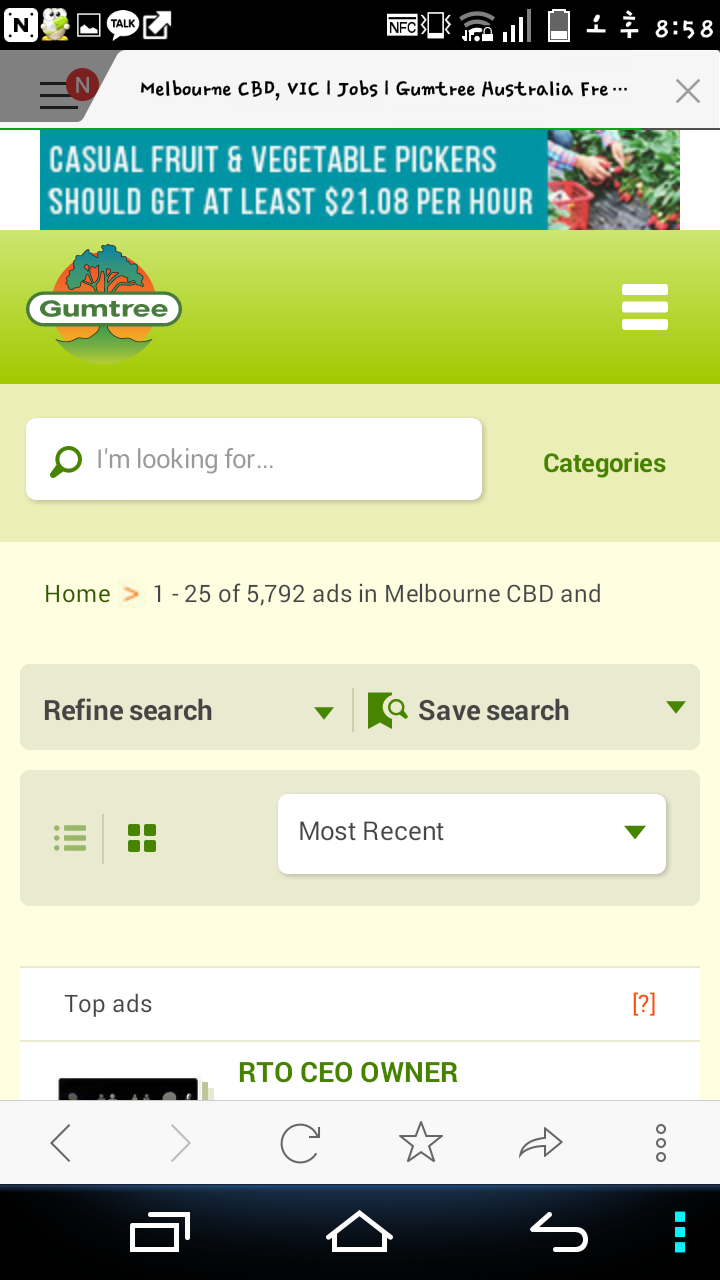720x1280 pixels.
Task: Switch to grid view
Action: [142, 838]
